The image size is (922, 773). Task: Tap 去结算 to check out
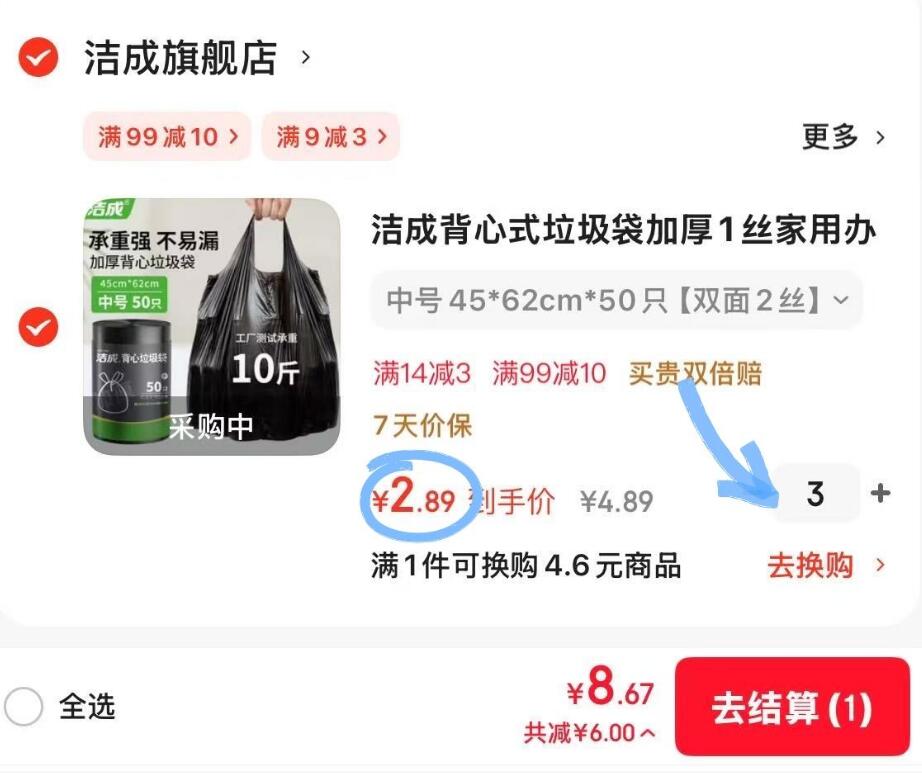tap(792, 707)
